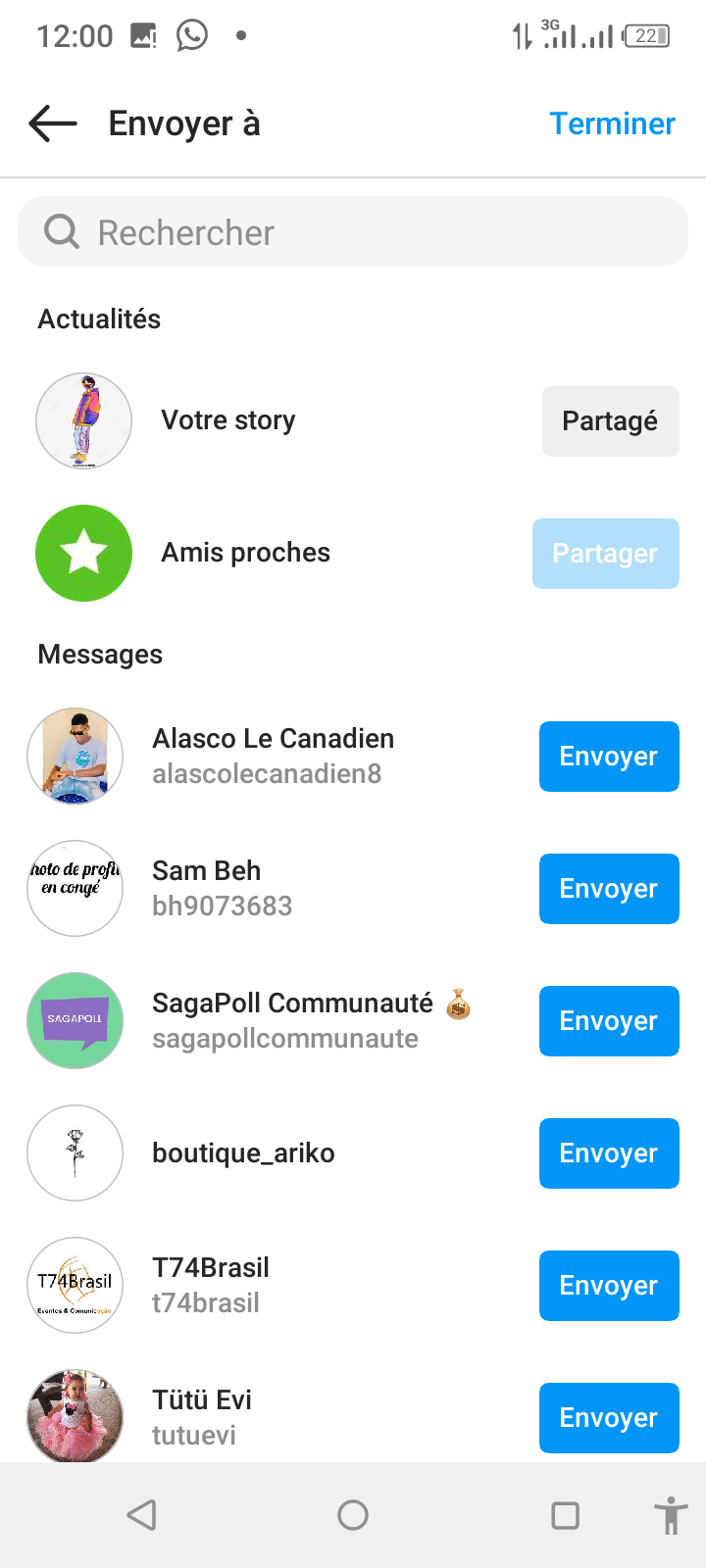Tap Envoyer next to Tütü Evi

pos(608,1418)
